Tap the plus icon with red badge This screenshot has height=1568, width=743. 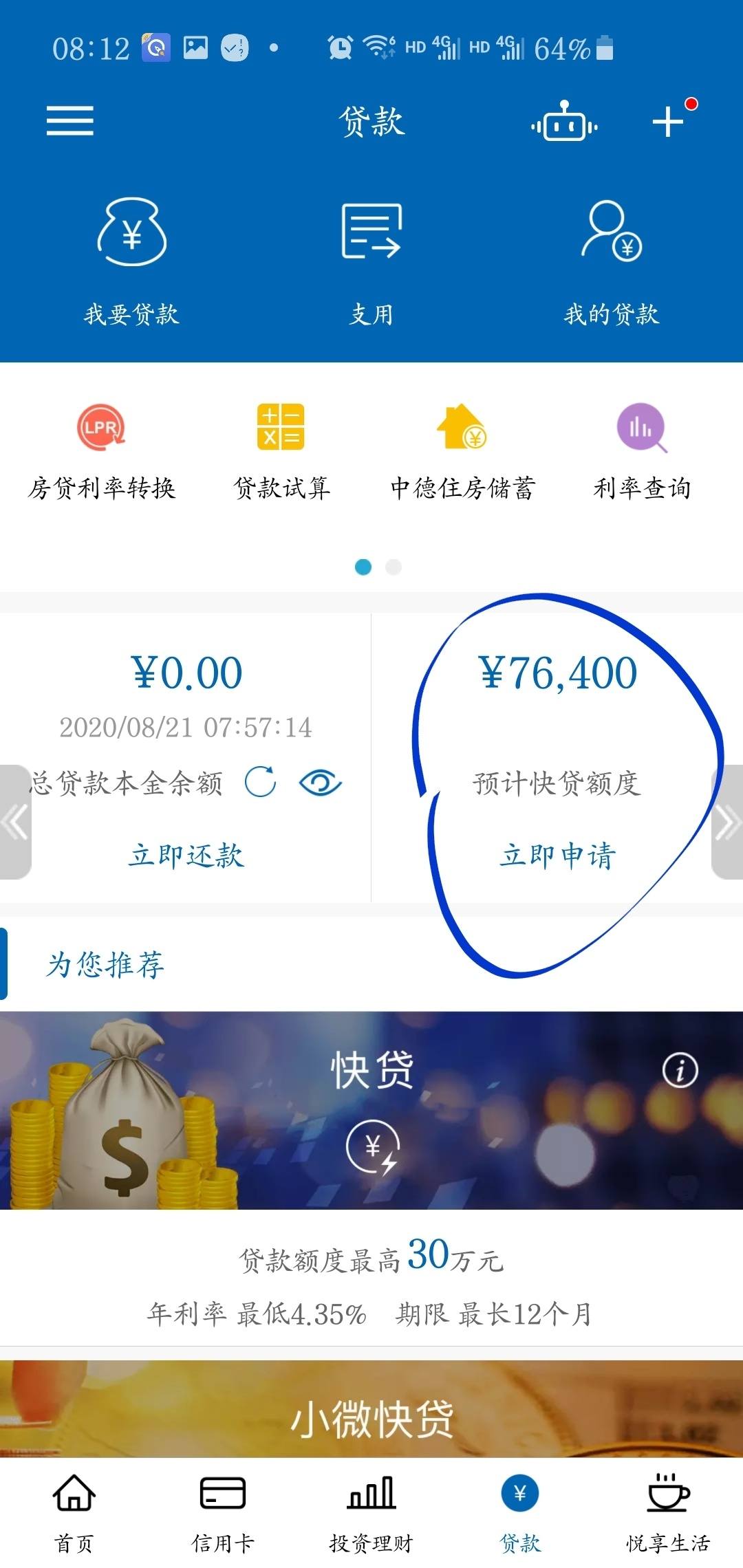point(666,122)
